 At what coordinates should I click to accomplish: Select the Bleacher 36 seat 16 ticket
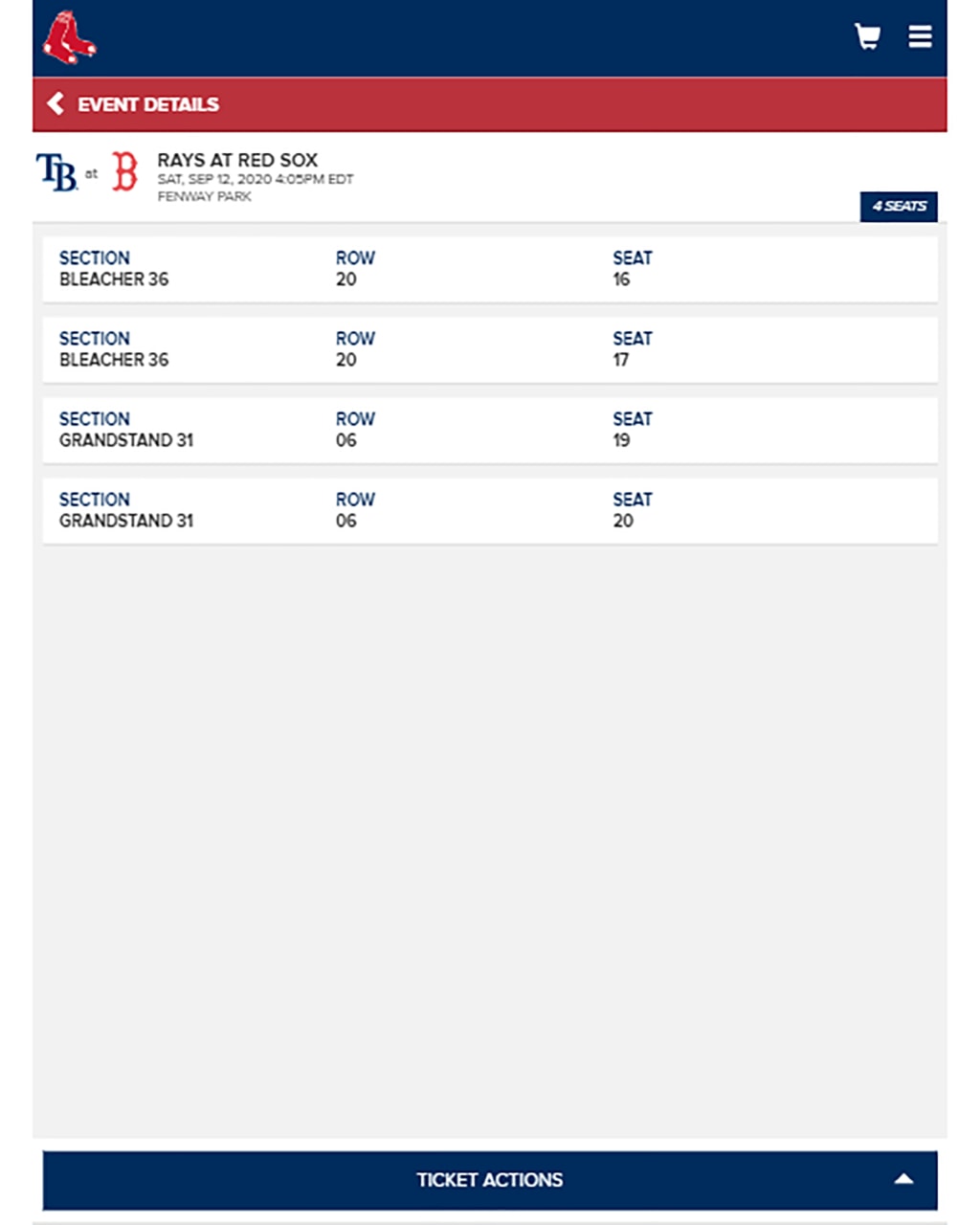click(x=489, y=269)
